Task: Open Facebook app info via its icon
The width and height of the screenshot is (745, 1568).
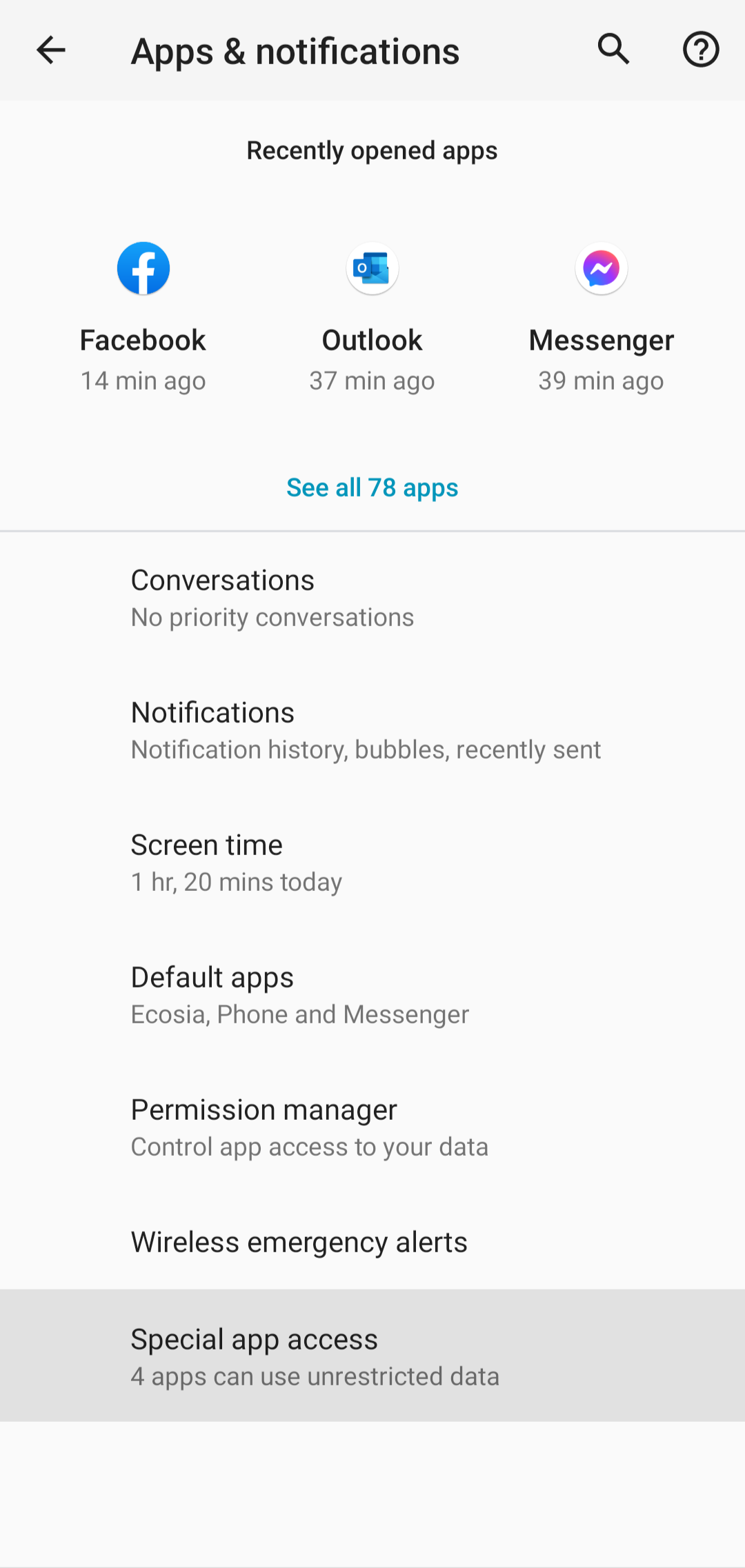Action: (x=143, y=268)
